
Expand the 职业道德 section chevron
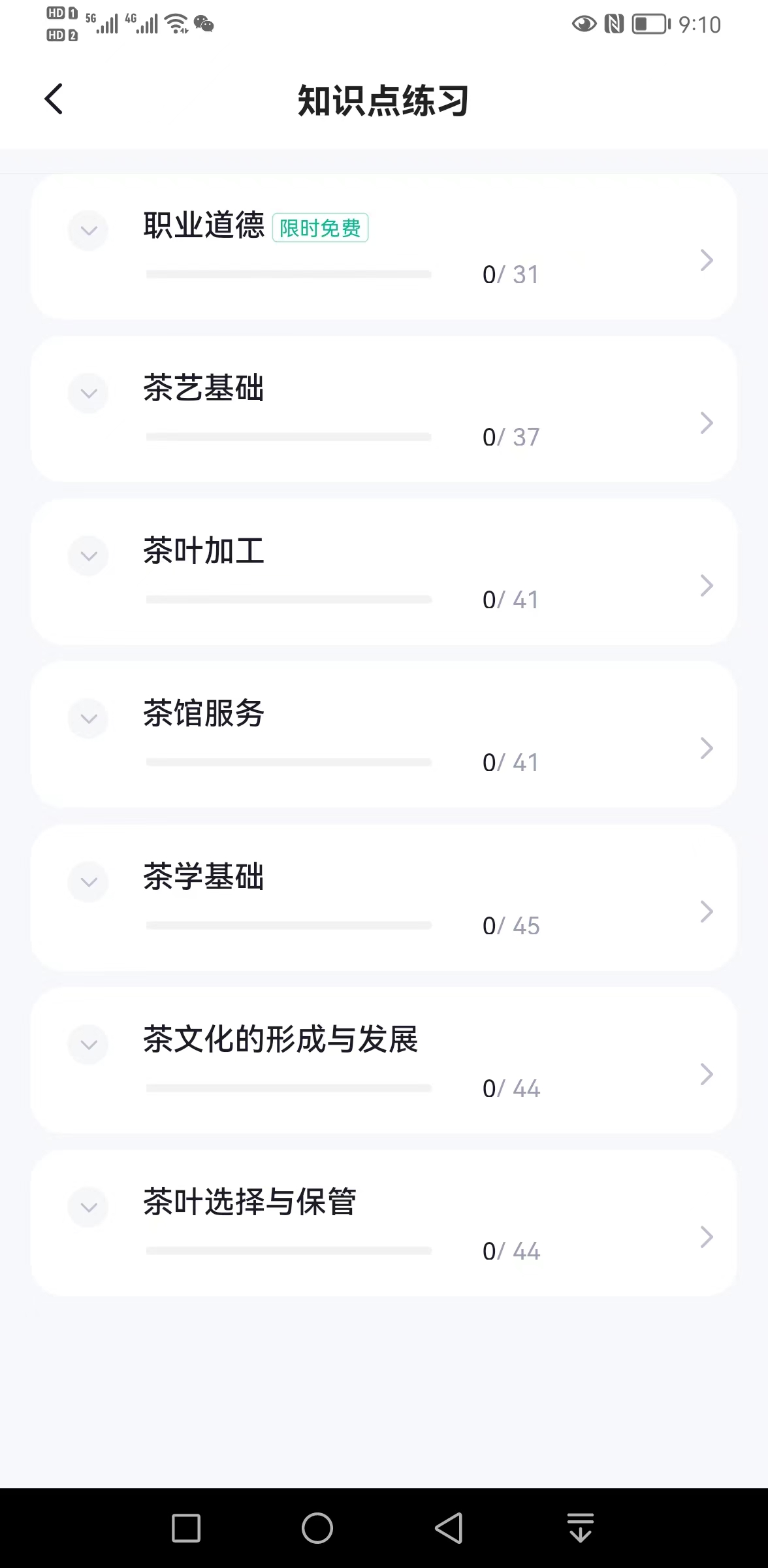[88, 230]
